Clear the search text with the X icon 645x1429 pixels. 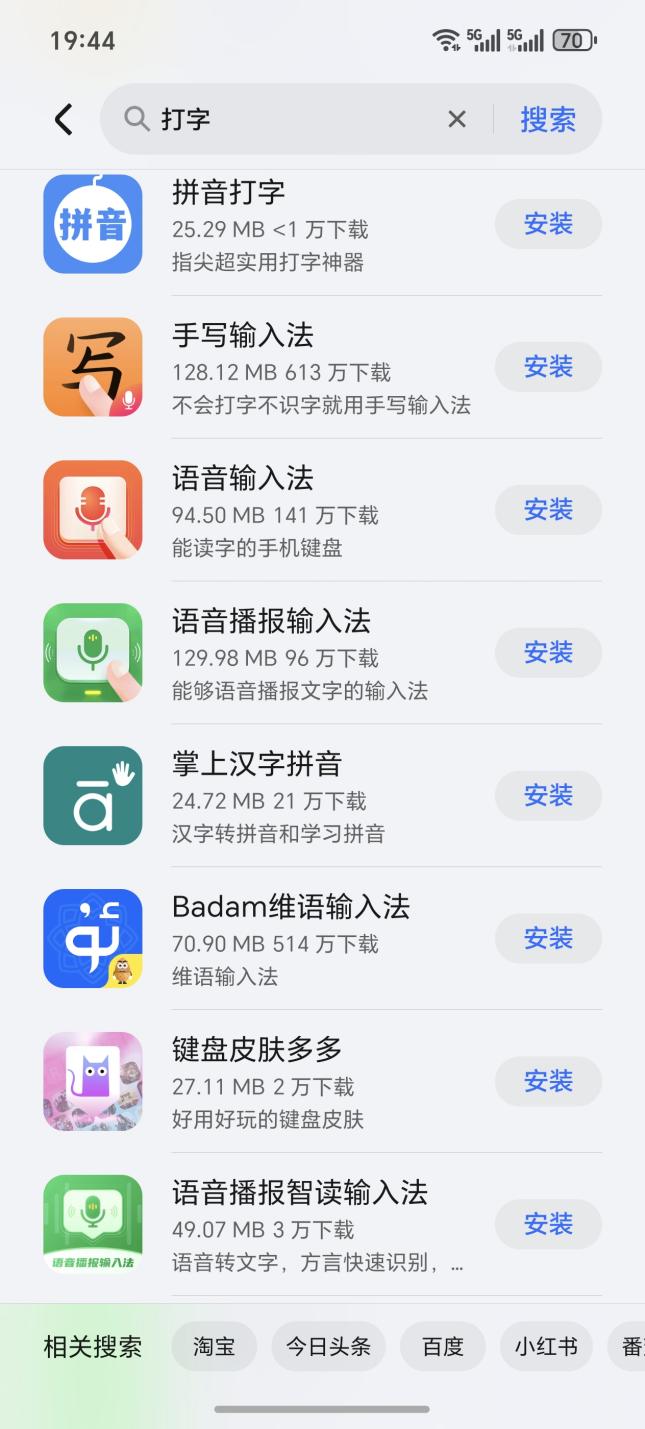(x=457, y=120)
